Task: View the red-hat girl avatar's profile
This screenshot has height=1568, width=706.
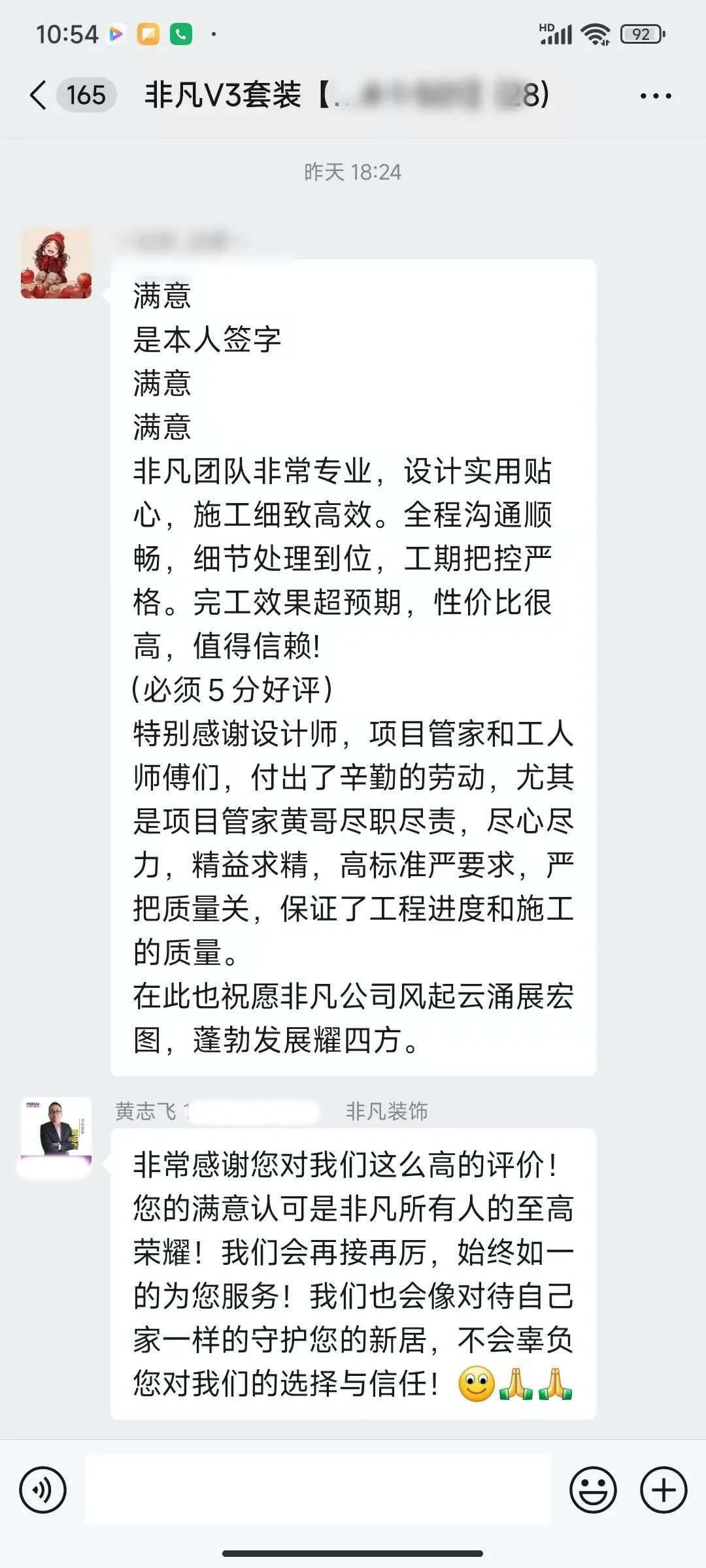Action: click(56, 263)
